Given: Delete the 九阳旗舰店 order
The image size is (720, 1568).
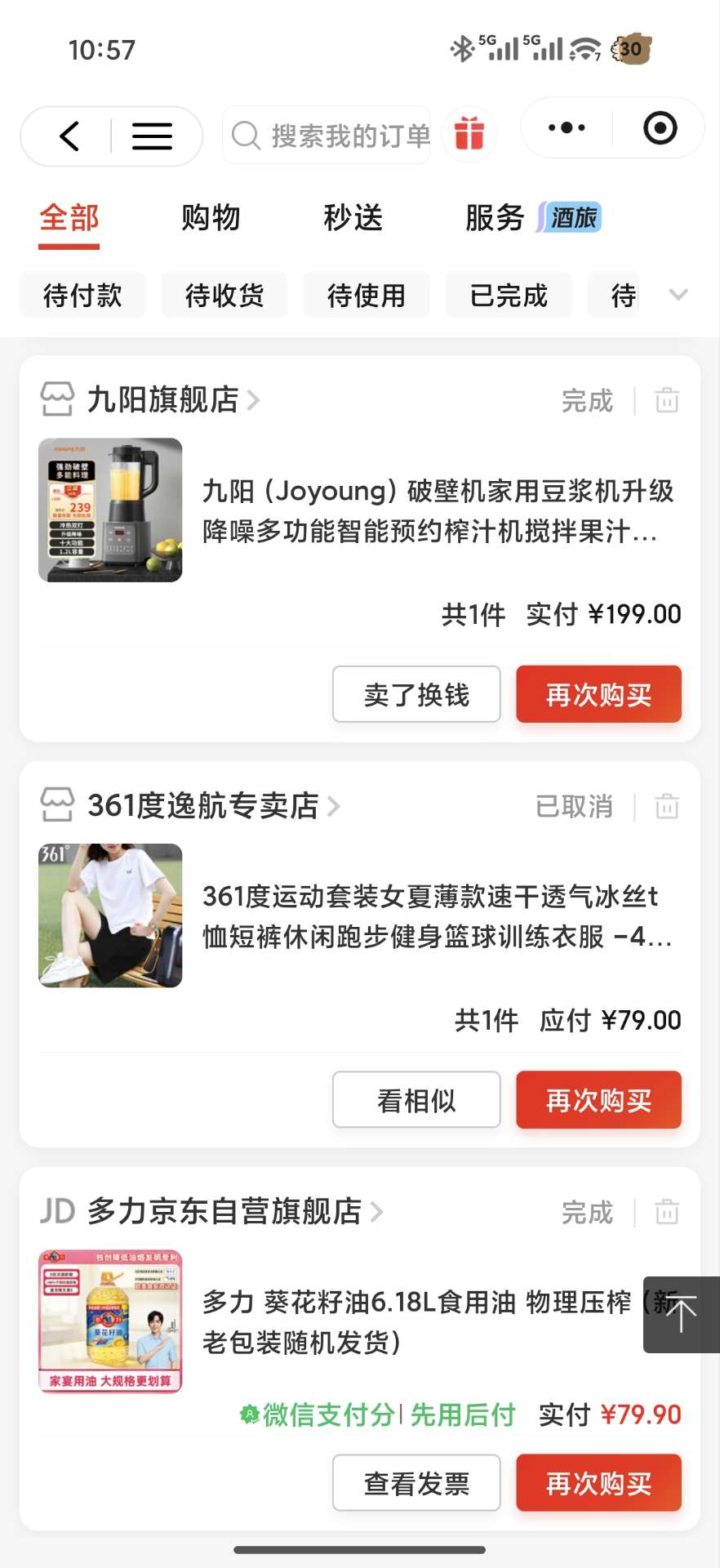Looking at the screenshot, I should (667, 400).
